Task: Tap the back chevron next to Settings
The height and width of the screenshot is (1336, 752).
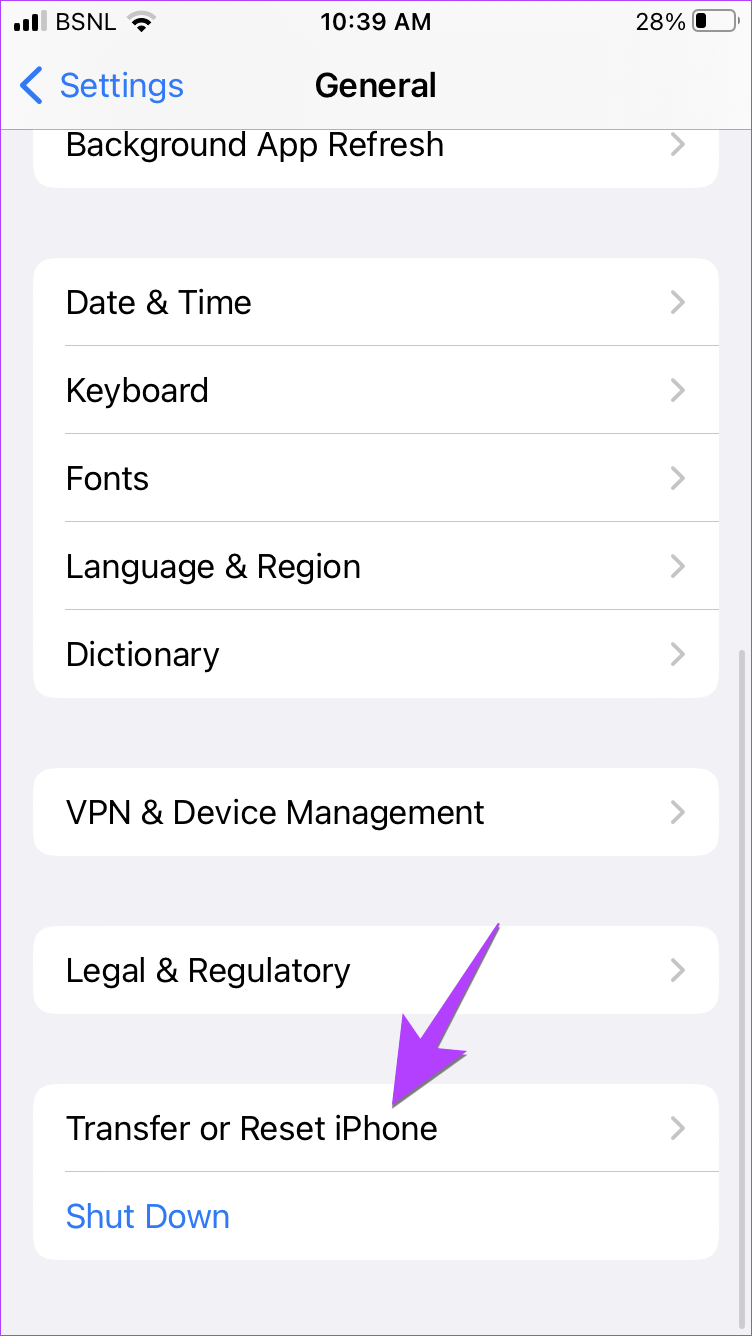Action: tap(30, 86)
